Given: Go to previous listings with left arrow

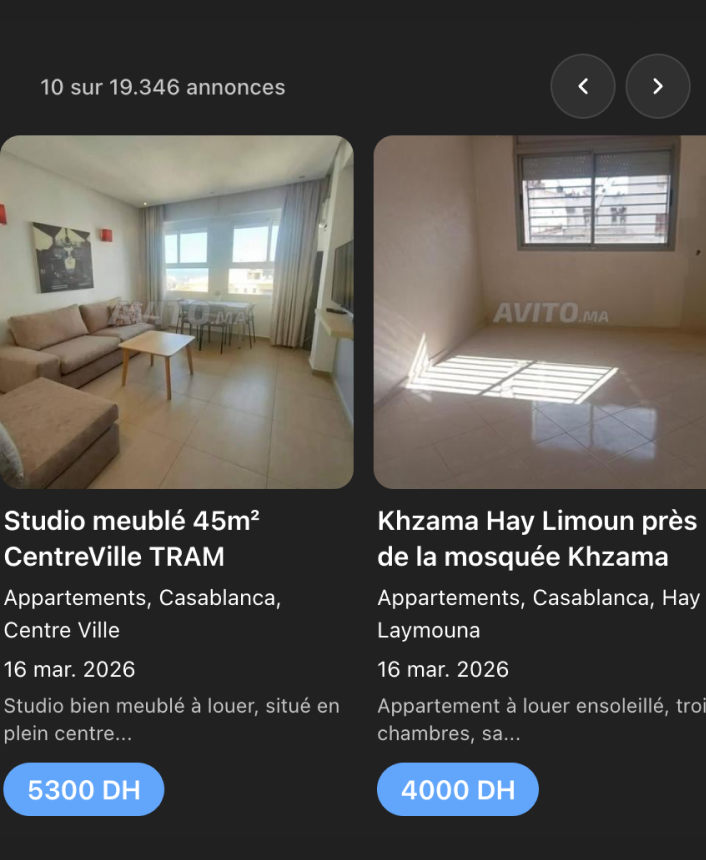Looking at the screenshot, I should click(583, 87).
